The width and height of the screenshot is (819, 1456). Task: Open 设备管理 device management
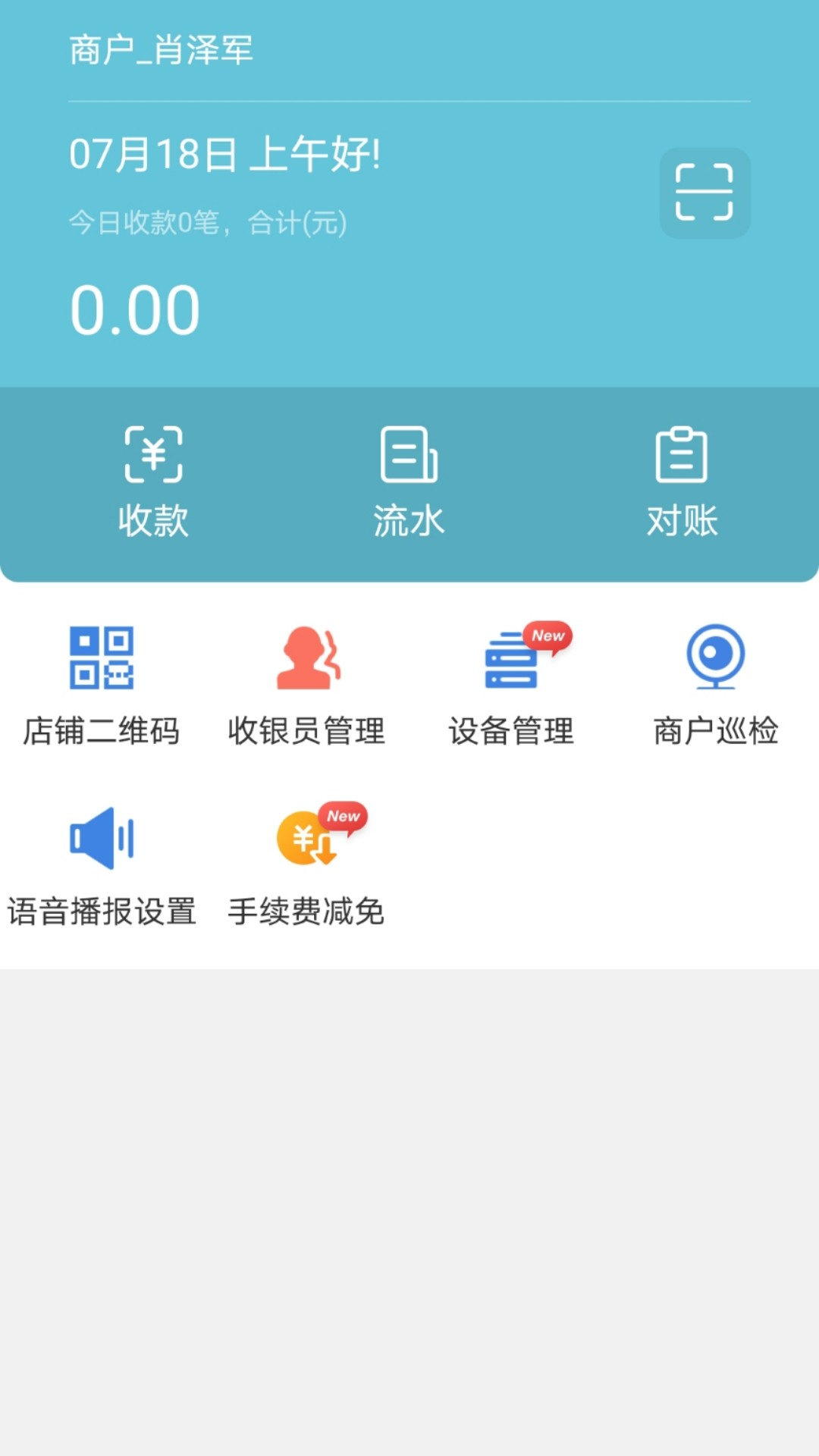[512, 684]
